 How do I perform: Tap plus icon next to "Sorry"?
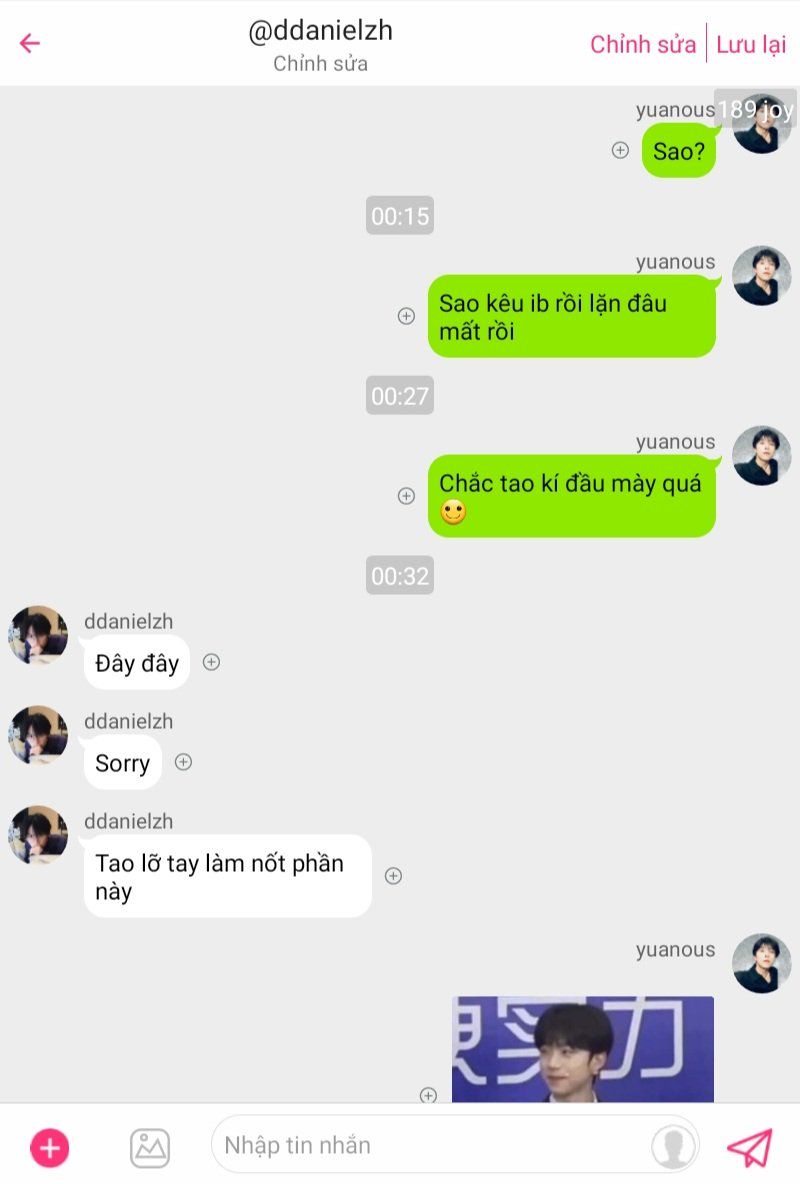tap(183, 762)
